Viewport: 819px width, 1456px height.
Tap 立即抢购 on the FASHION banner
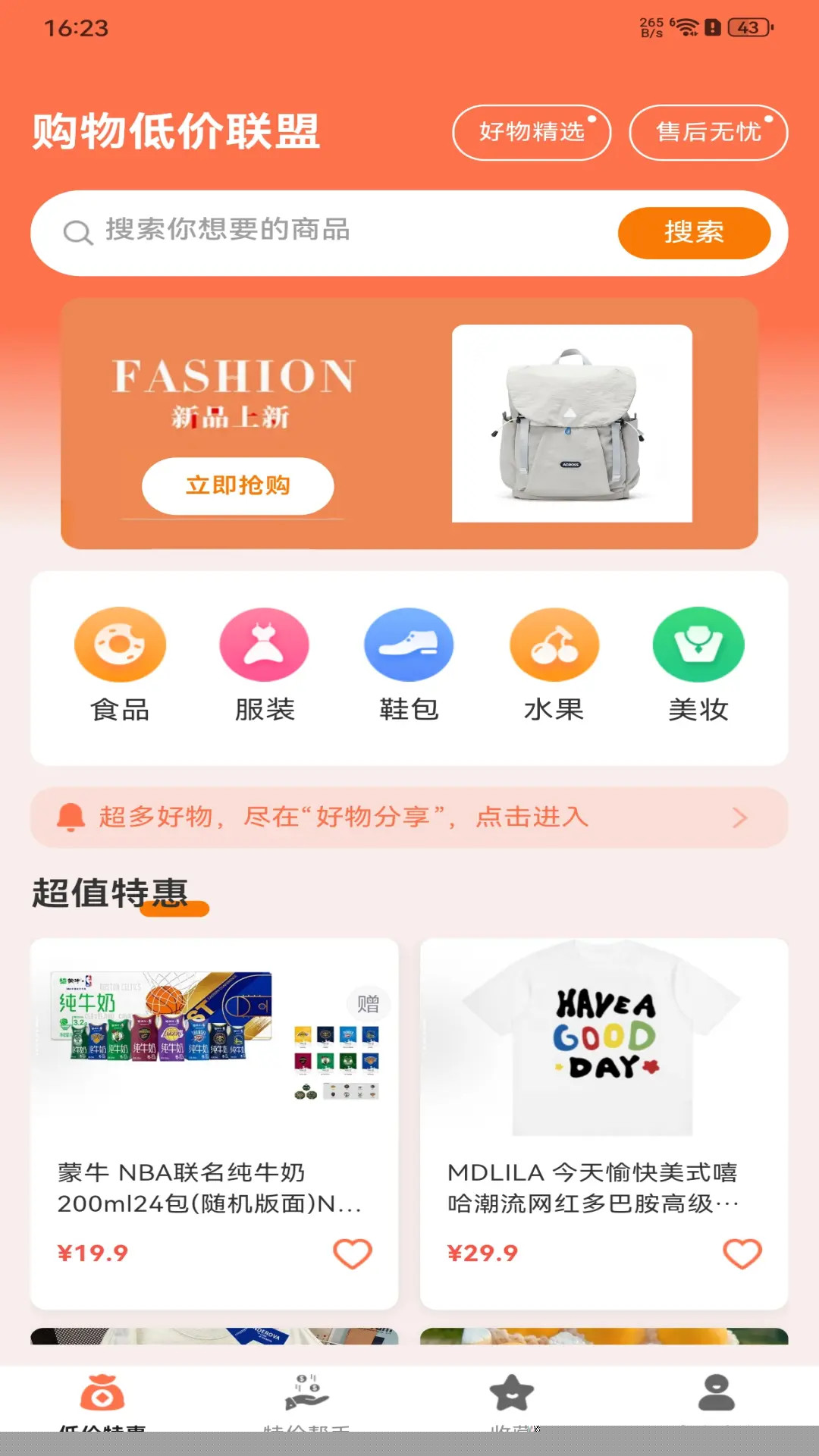pyautogui.click(x=237, y=486)
